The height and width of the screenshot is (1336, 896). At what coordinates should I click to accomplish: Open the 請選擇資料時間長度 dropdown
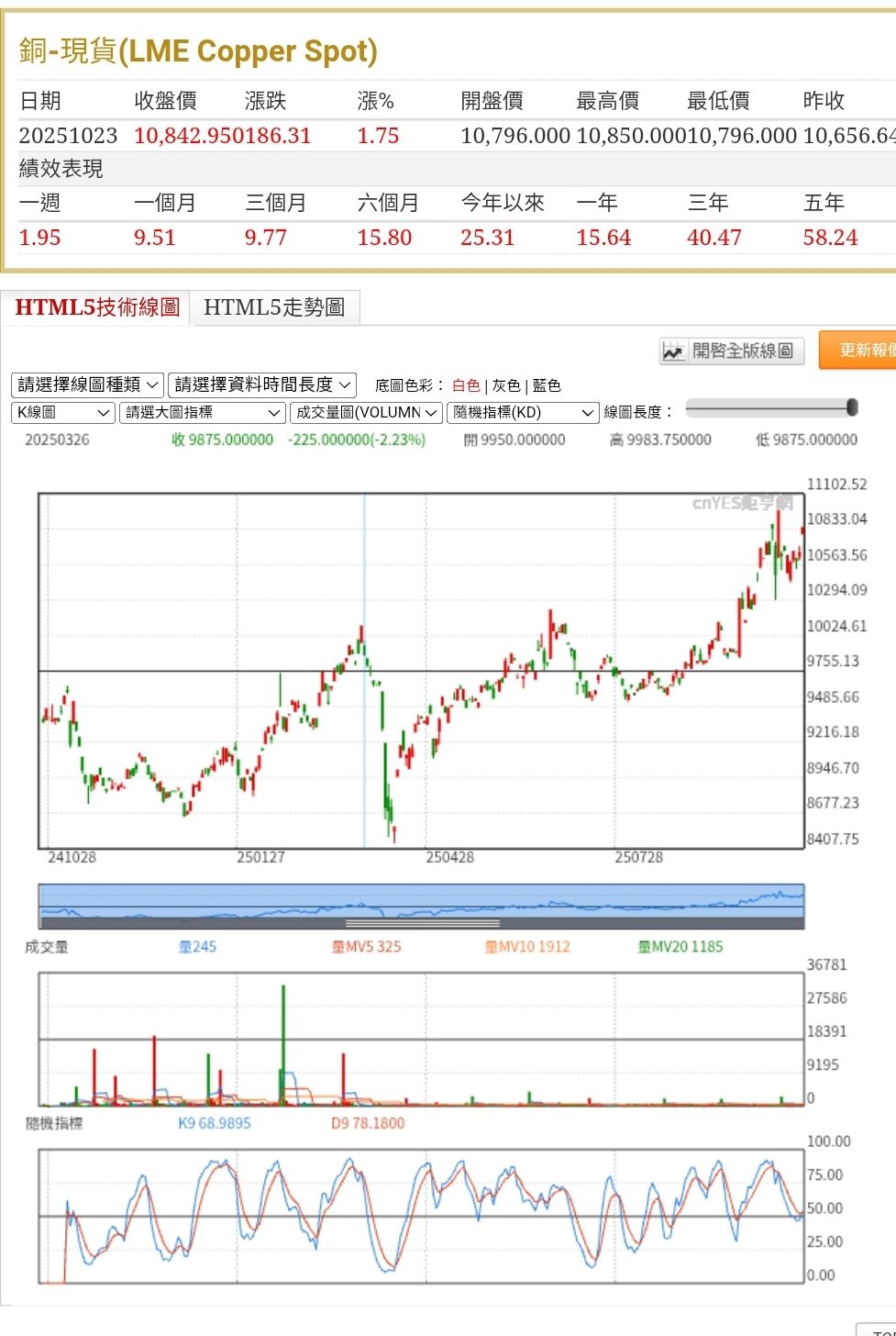pyautogui.click(x=262, y=384)
